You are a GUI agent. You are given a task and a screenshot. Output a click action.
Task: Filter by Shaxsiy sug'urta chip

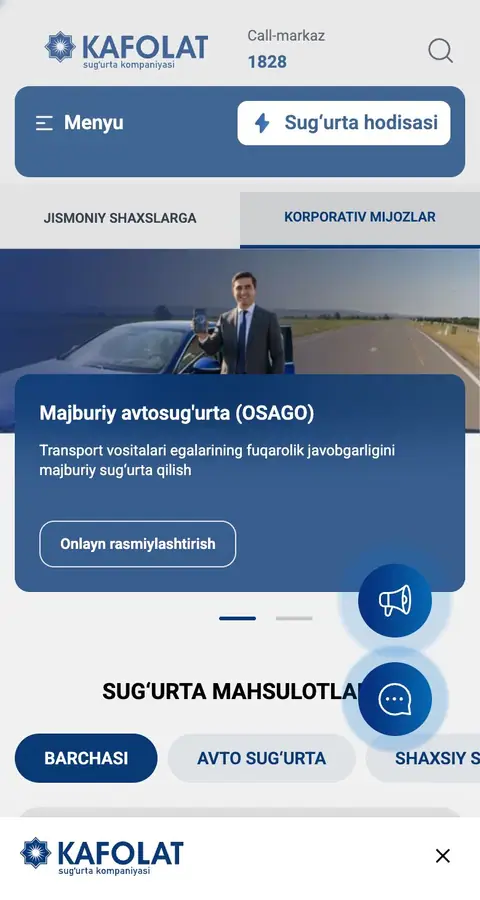423,758
